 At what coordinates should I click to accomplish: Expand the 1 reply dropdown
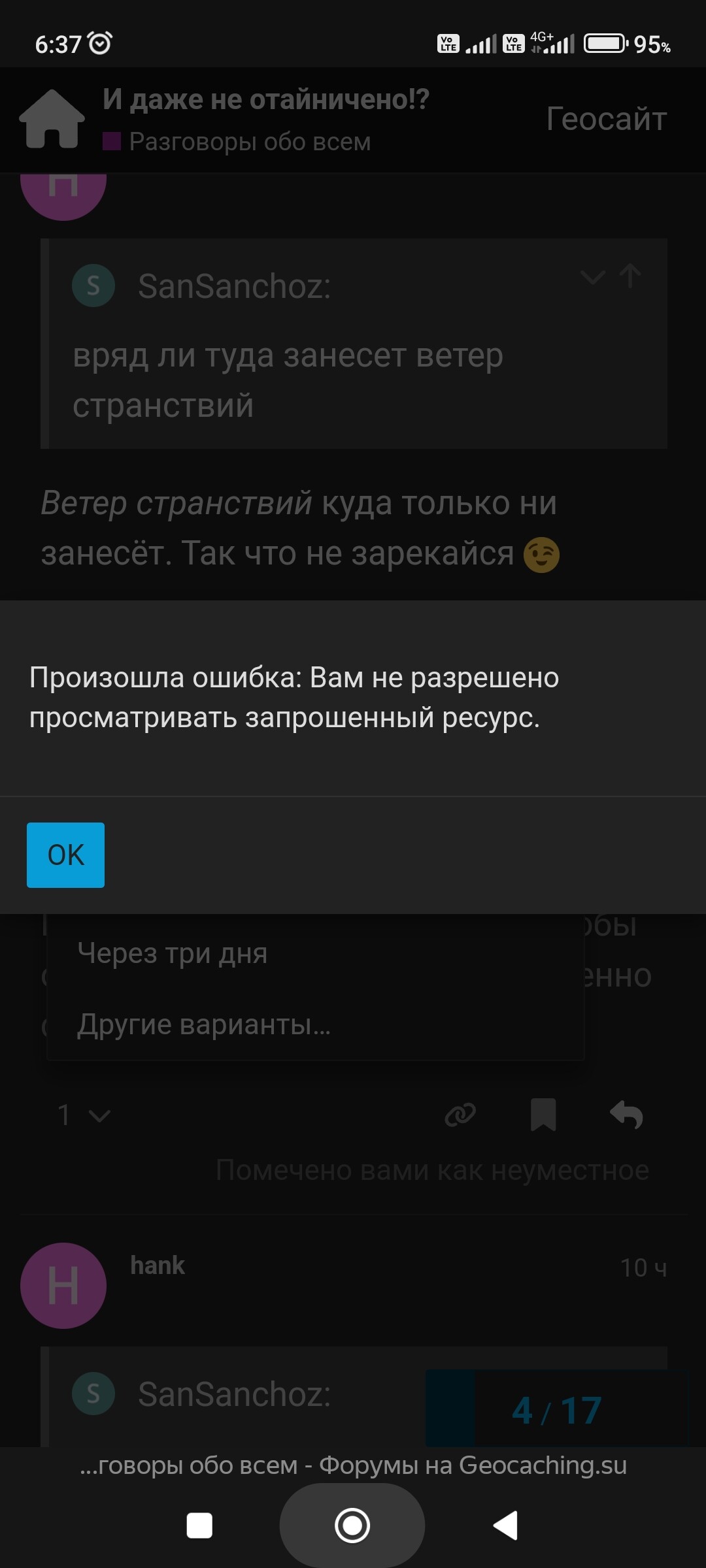(x=85, y=1115)
